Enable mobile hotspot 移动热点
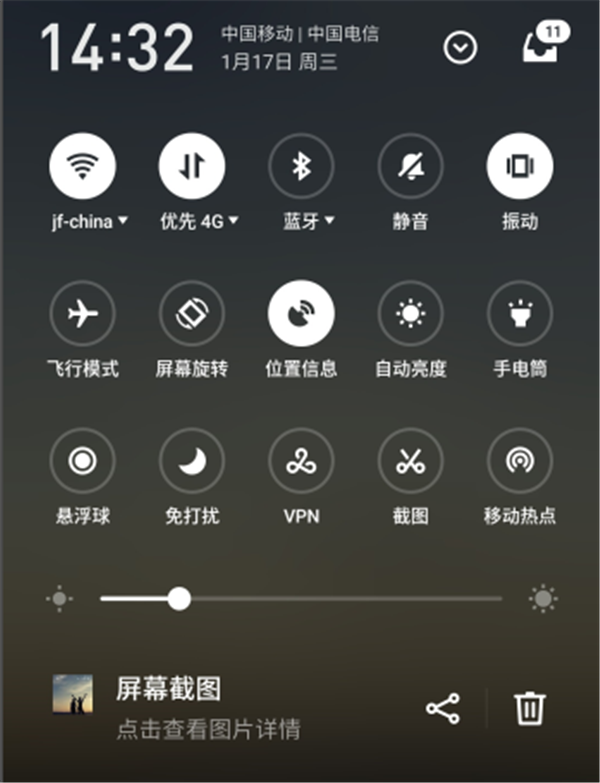600x783 pixels. (x=519, y=461)
